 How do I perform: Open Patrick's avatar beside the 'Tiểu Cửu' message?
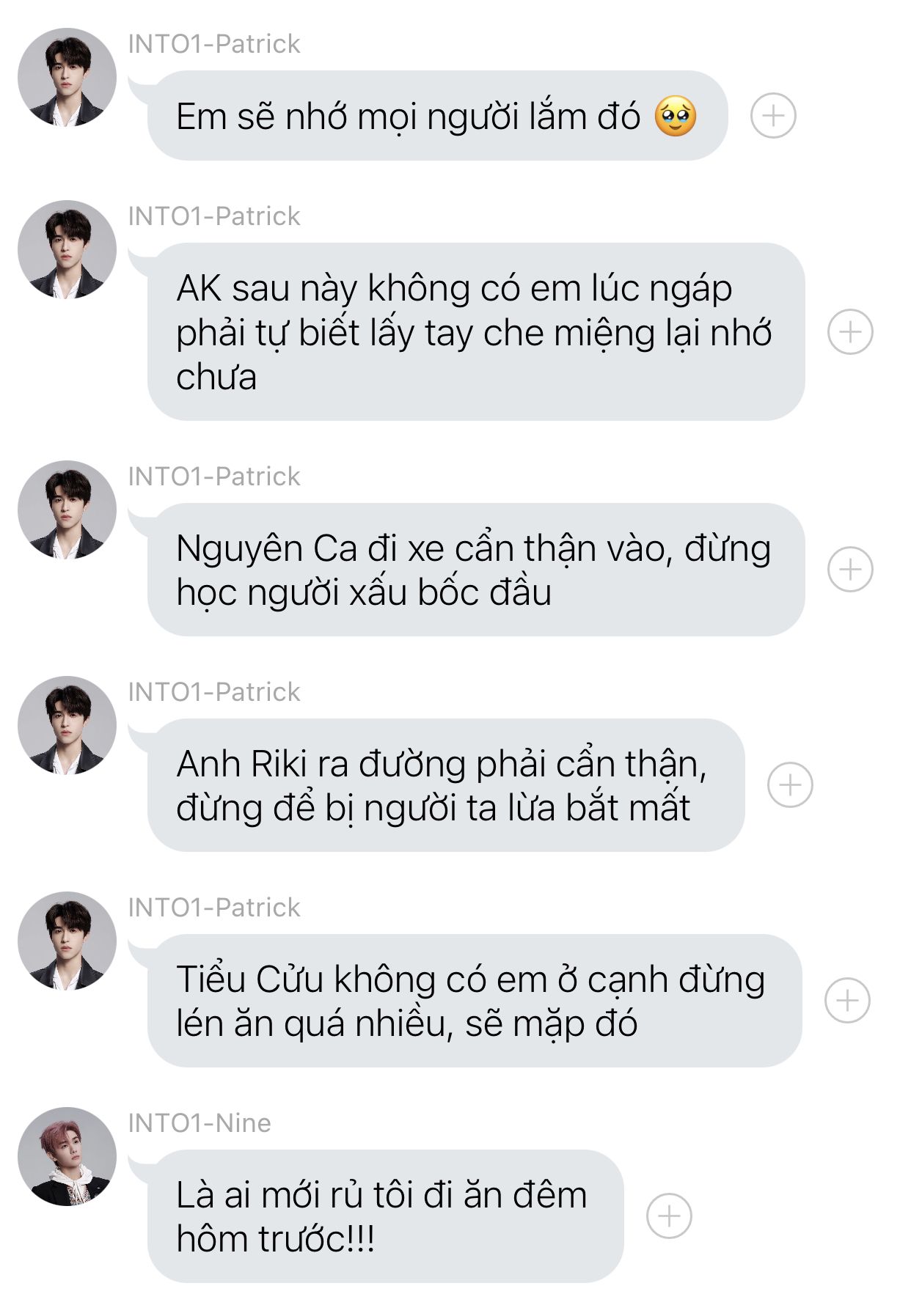click(x=67, y=941)
